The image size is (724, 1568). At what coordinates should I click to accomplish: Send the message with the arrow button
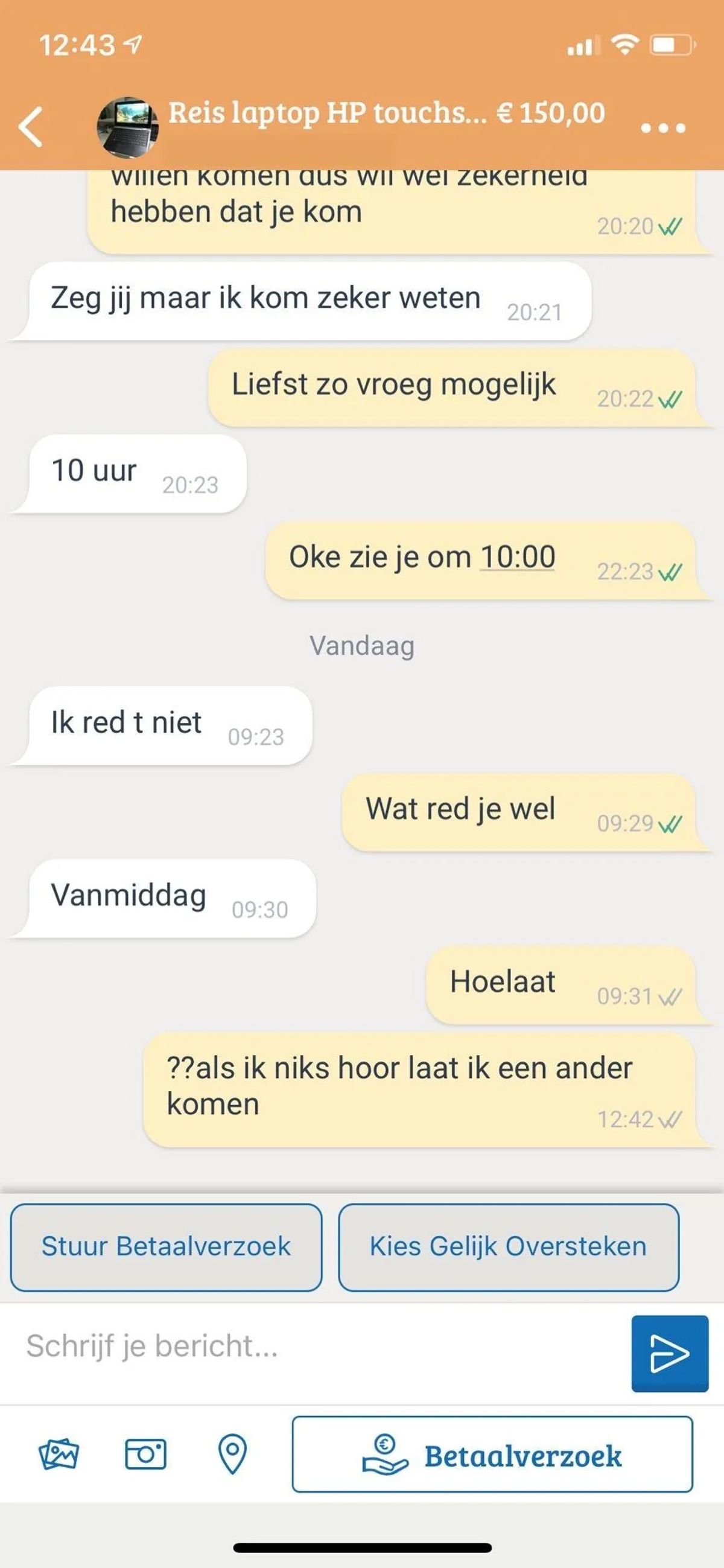point(669,1353)
